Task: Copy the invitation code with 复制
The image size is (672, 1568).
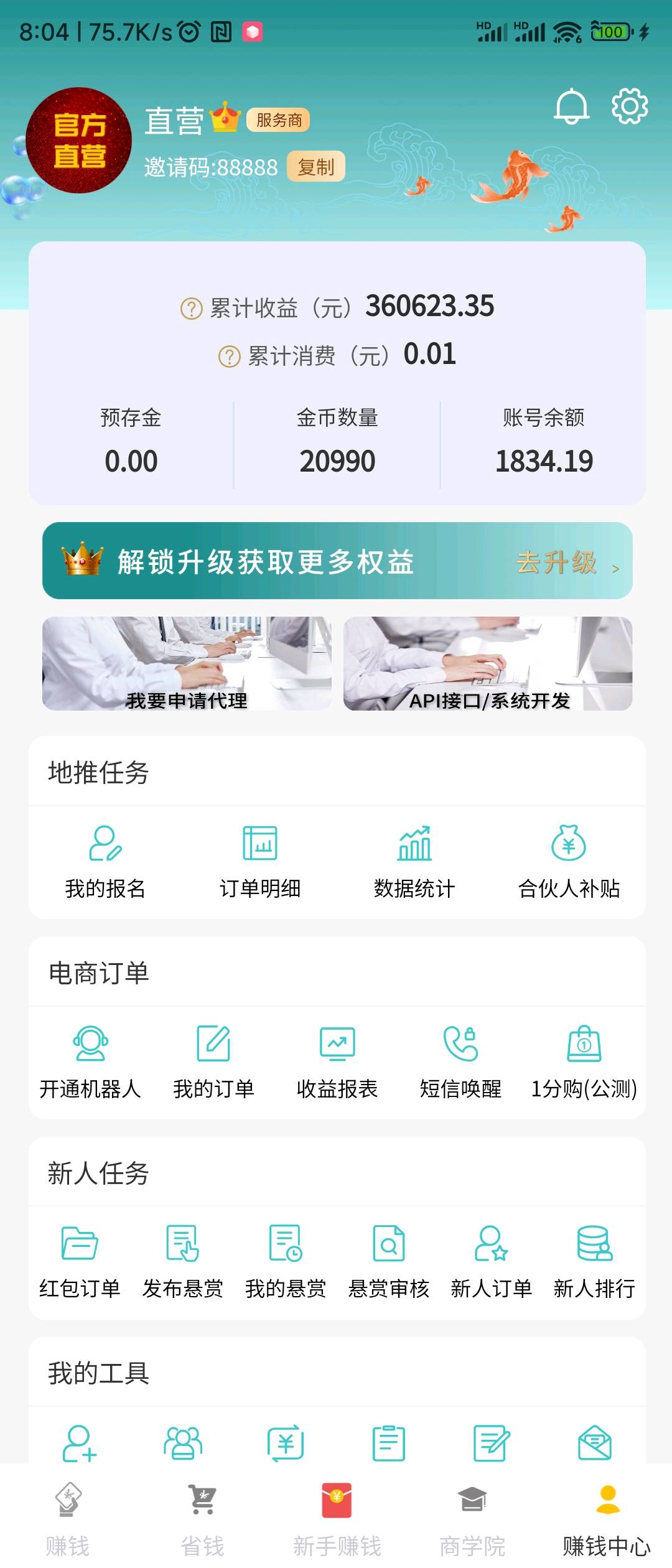Action: click(x=315, y=167)
